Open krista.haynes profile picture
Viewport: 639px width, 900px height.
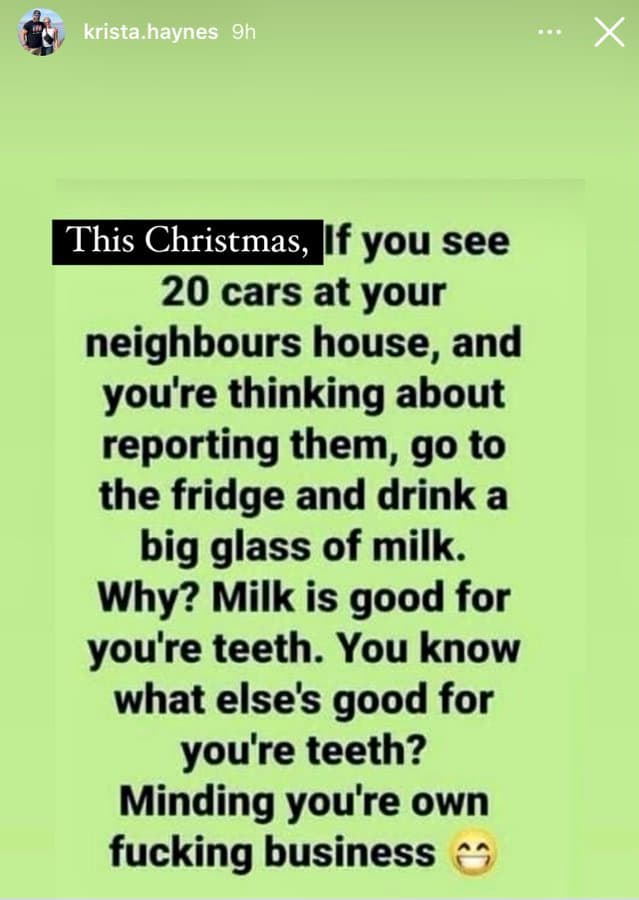[x=40, y=32]
